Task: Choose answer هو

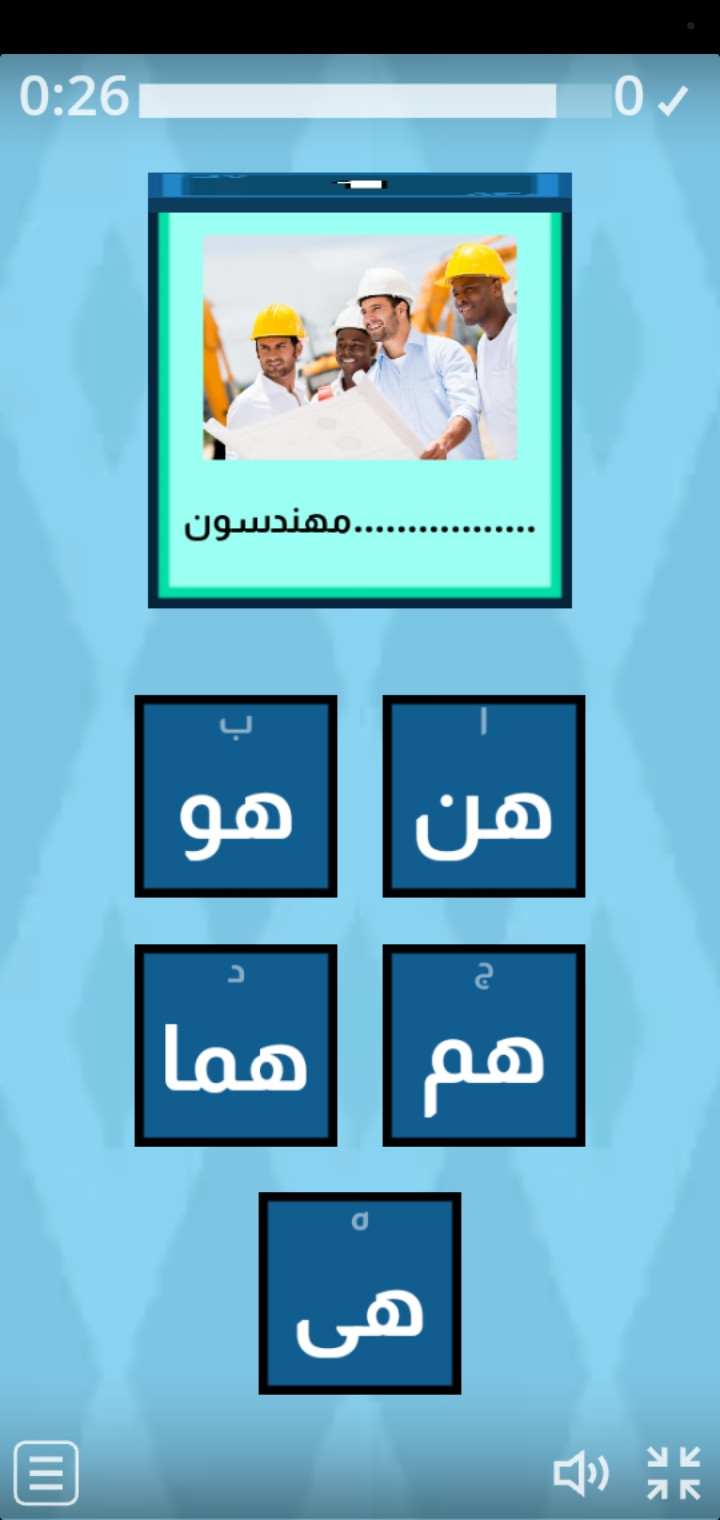Action: pyautogui.click(x=236, y=796)
